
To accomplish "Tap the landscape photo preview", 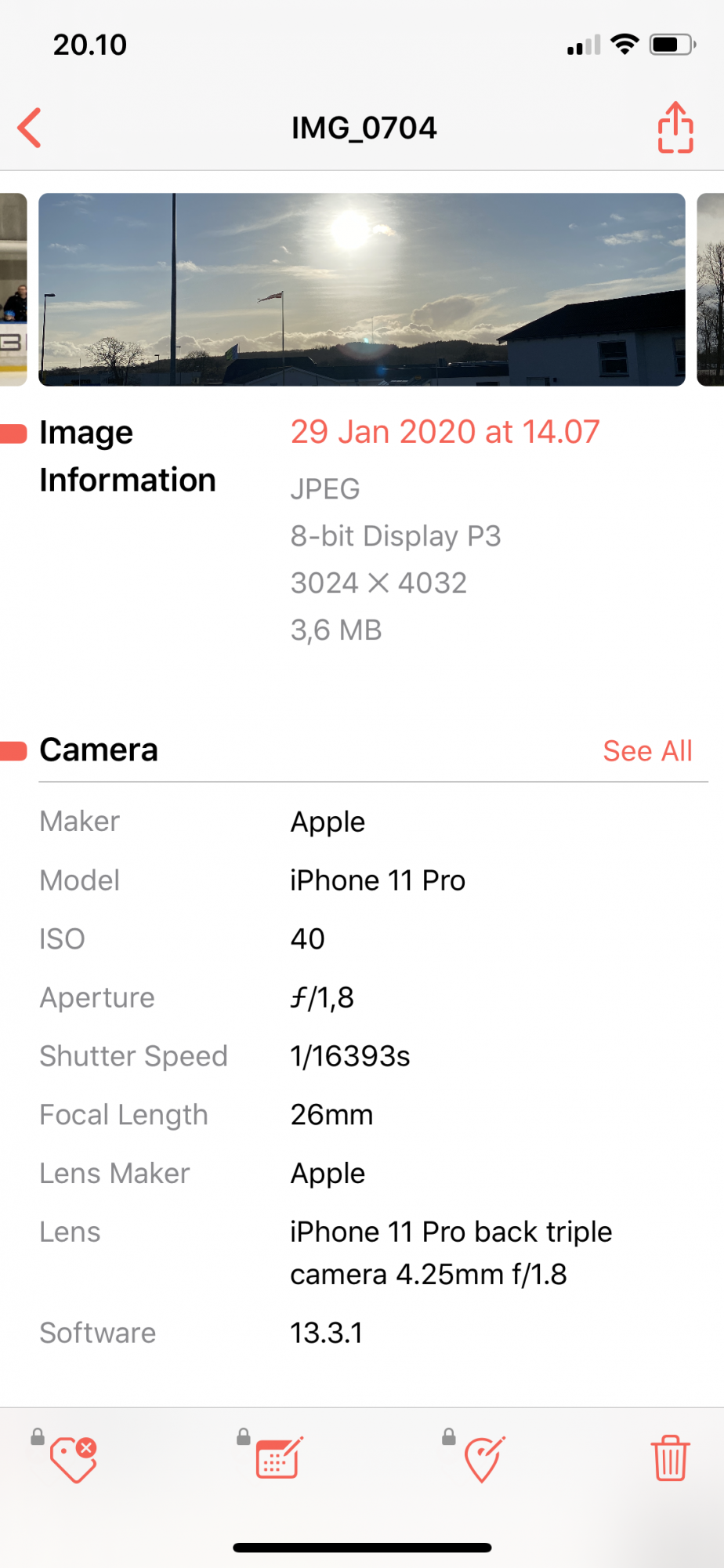I will pos(362,289).
